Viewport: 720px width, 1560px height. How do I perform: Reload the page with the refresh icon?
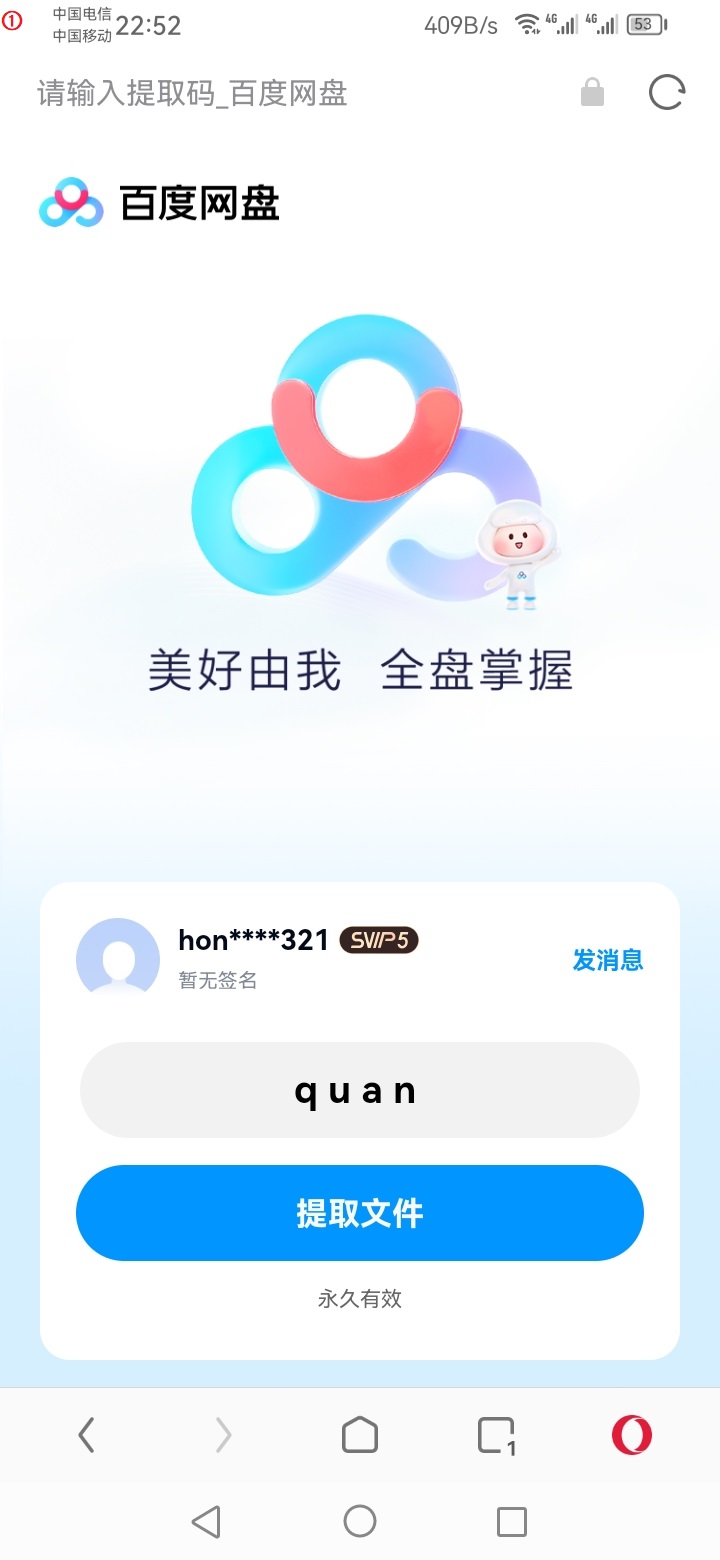[667, 93]
